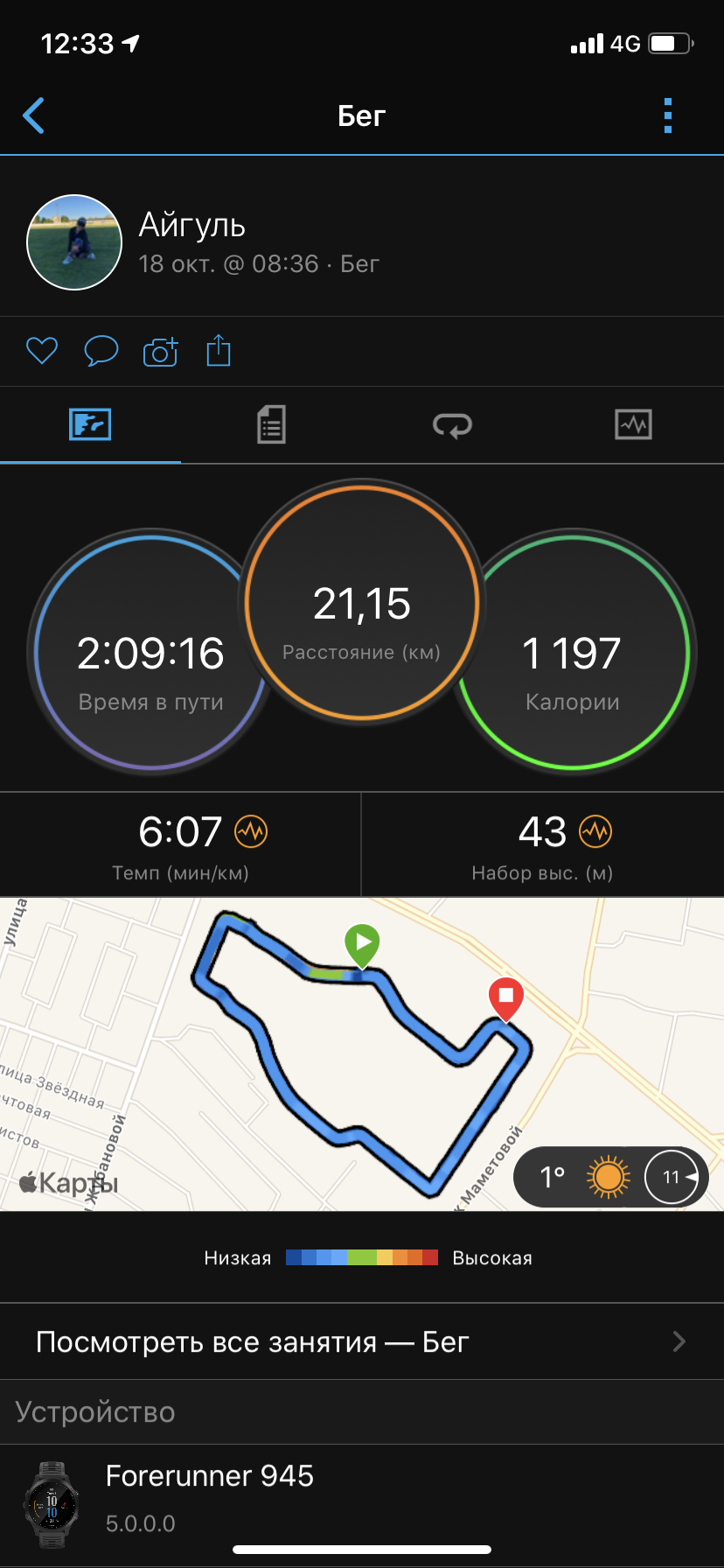Tap the elevation insight icon beside 43

click(x=595, y=831)
